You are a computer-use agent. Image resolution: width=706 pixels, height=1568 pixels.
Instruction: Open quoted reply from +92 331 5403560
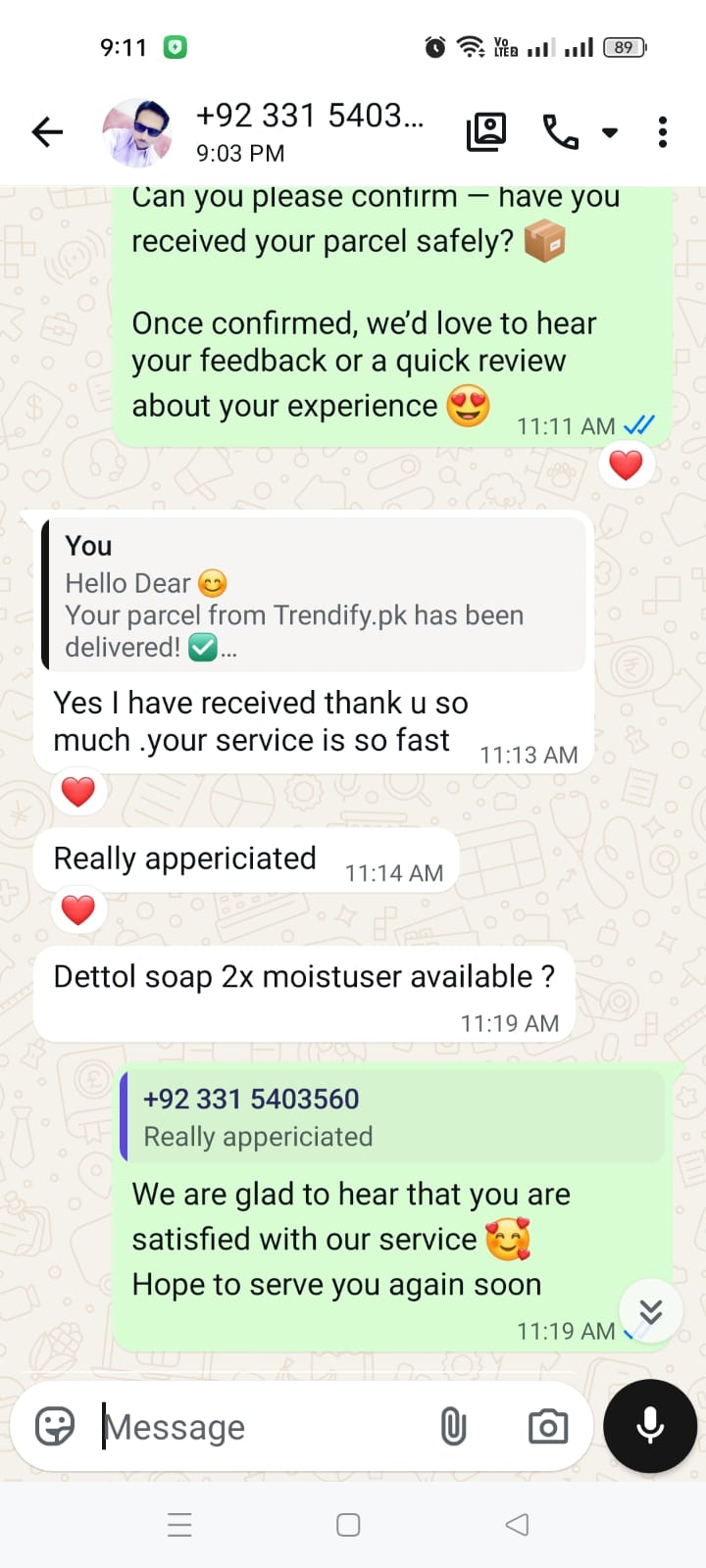392,1116
